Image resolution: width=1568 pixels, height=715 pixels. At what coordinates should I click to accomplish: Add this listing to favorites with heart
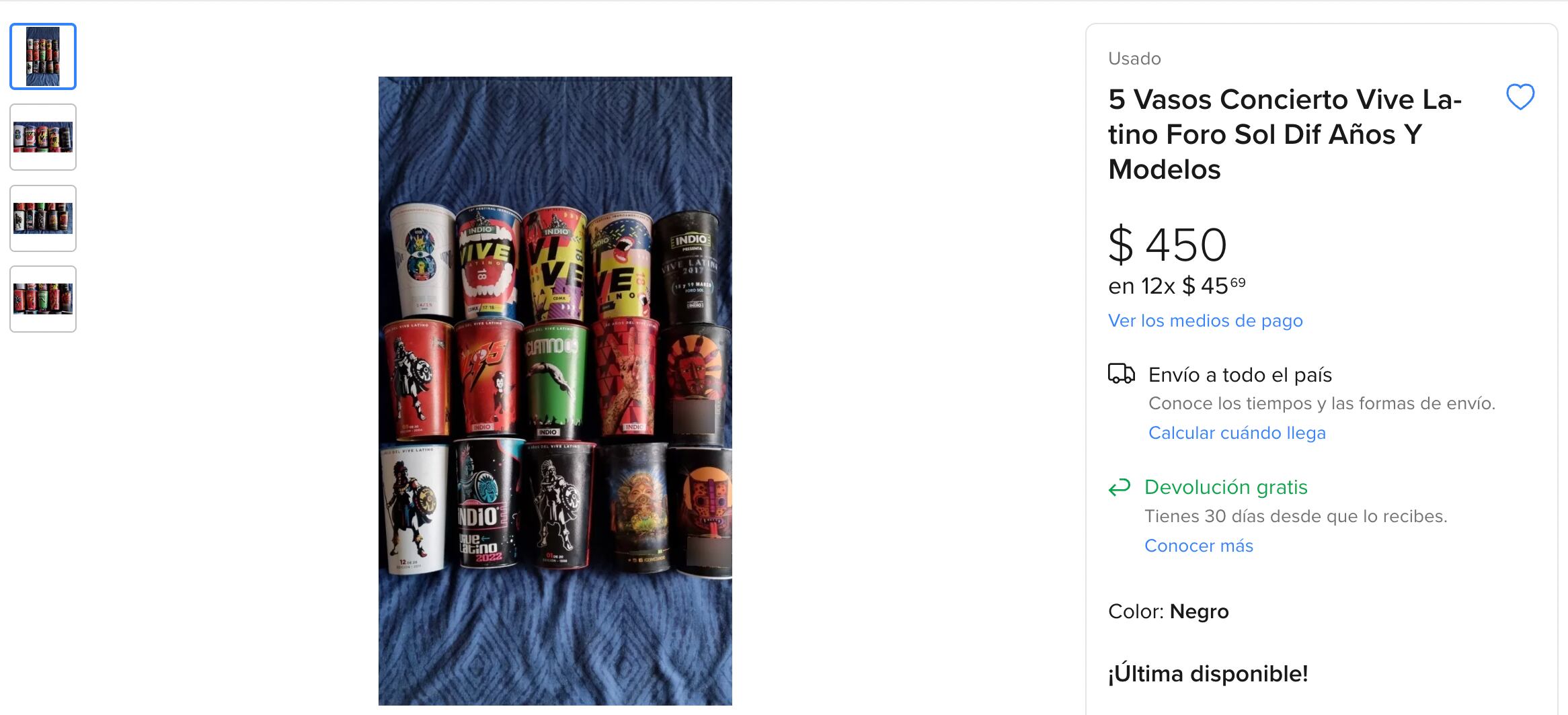(x=1520, y=97)
